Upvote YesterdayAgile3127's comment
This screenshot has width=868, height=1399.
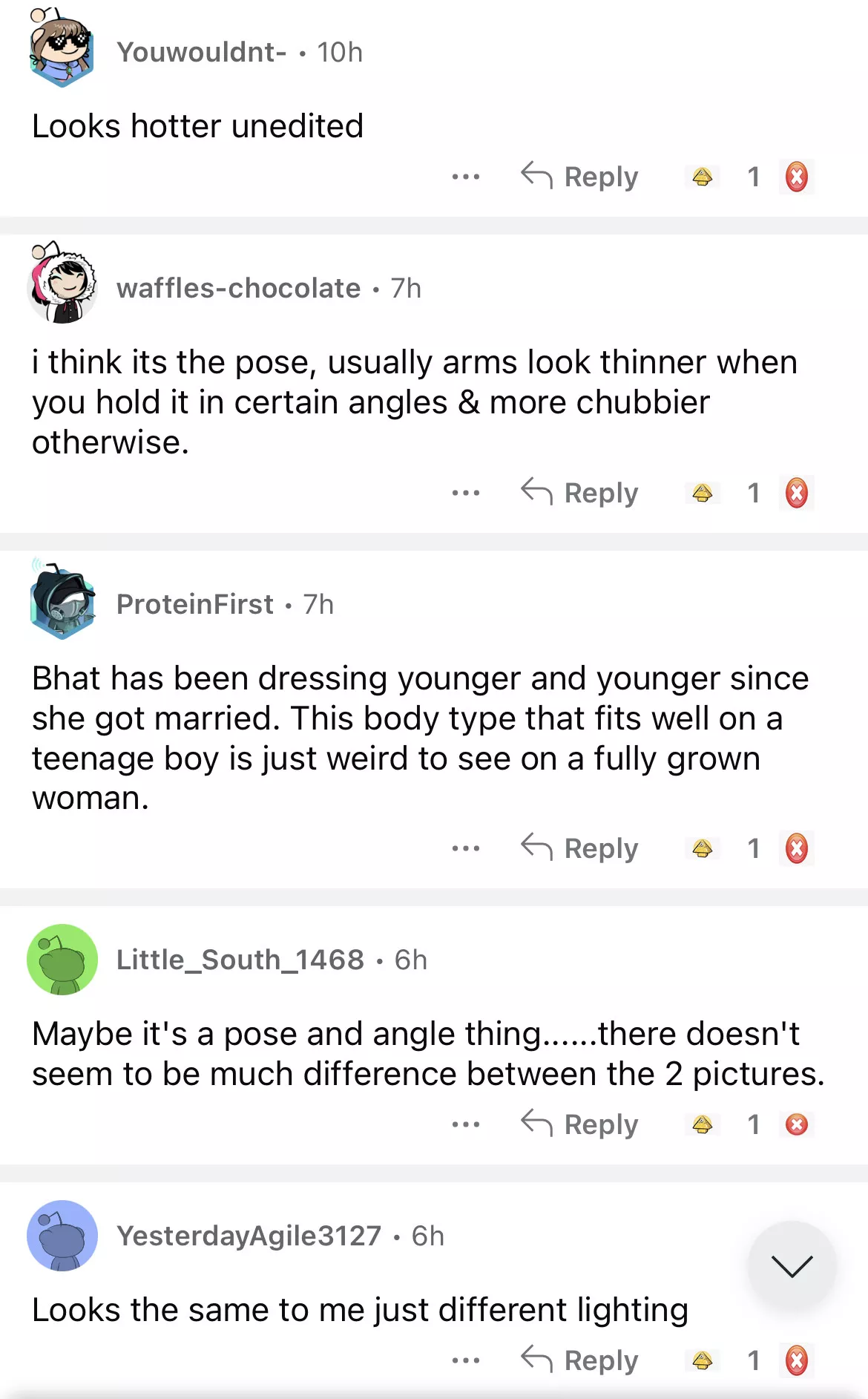tap(702, 1360)
